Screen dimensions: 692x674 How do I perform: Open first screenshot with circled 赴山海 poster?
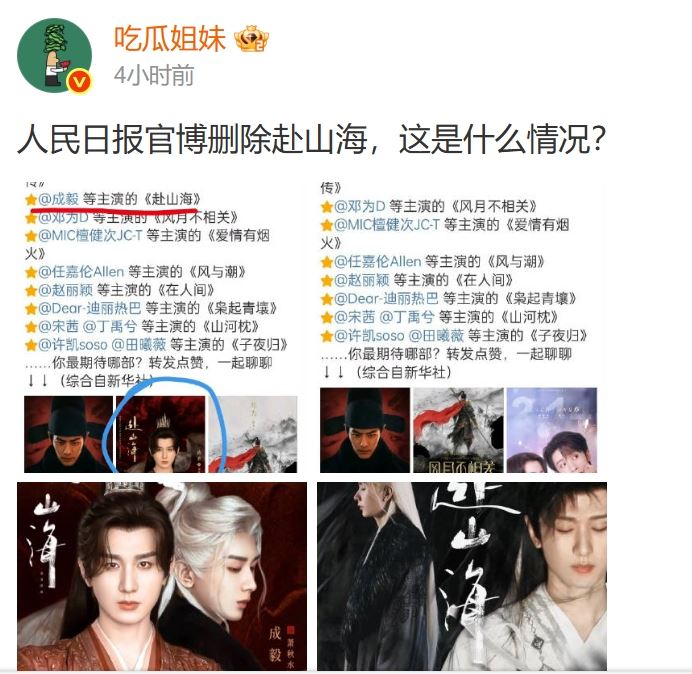coord(162,326)
